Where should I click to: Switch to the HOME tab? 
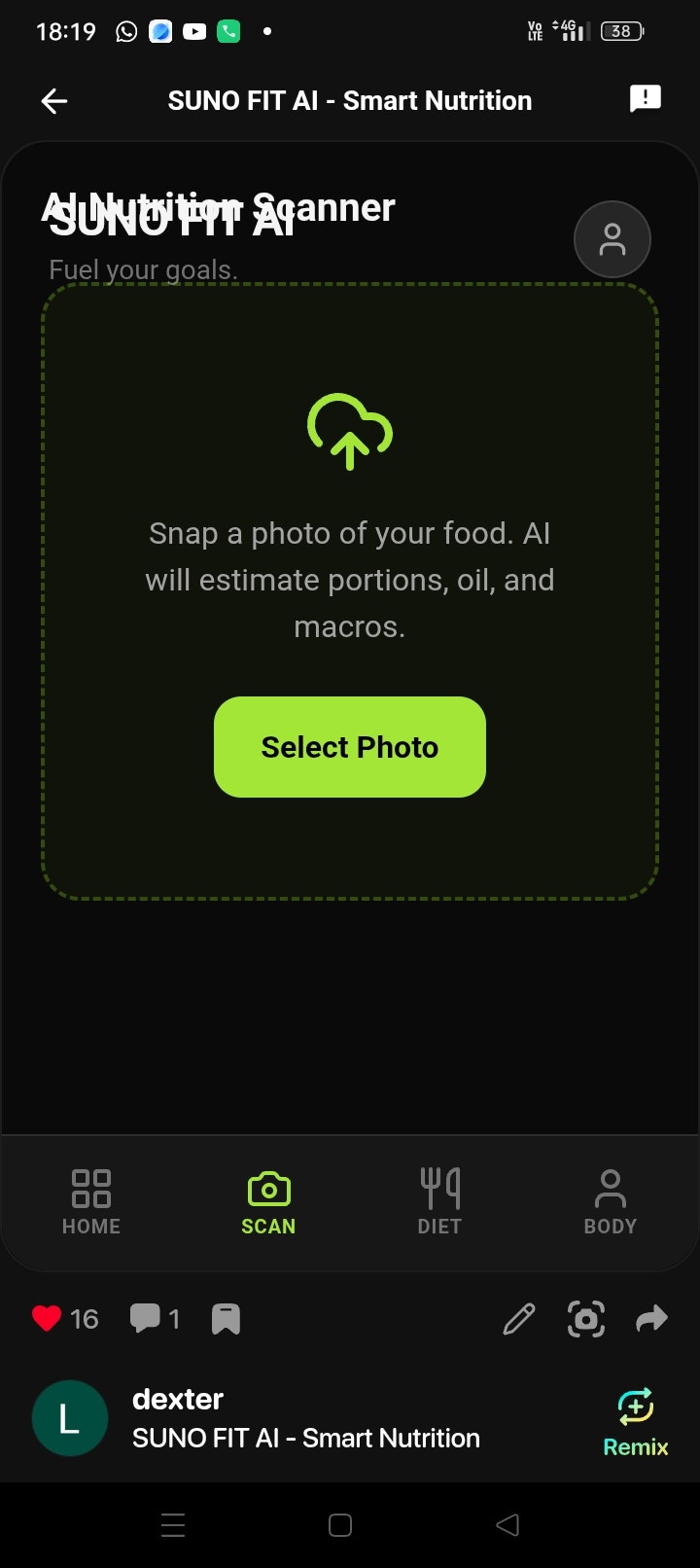[91, 1202]
